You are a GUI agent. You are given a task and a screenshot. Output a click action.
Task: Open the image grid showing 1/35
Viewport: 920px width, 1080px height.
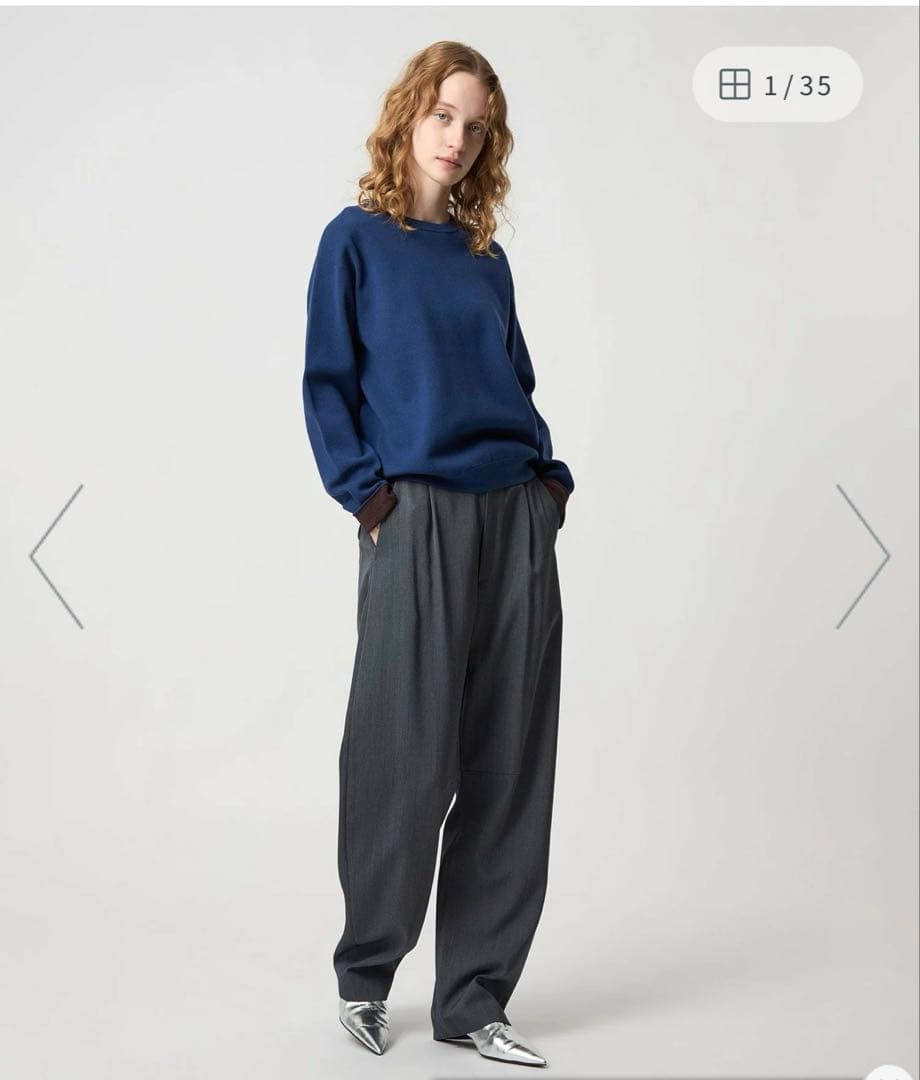777,85
